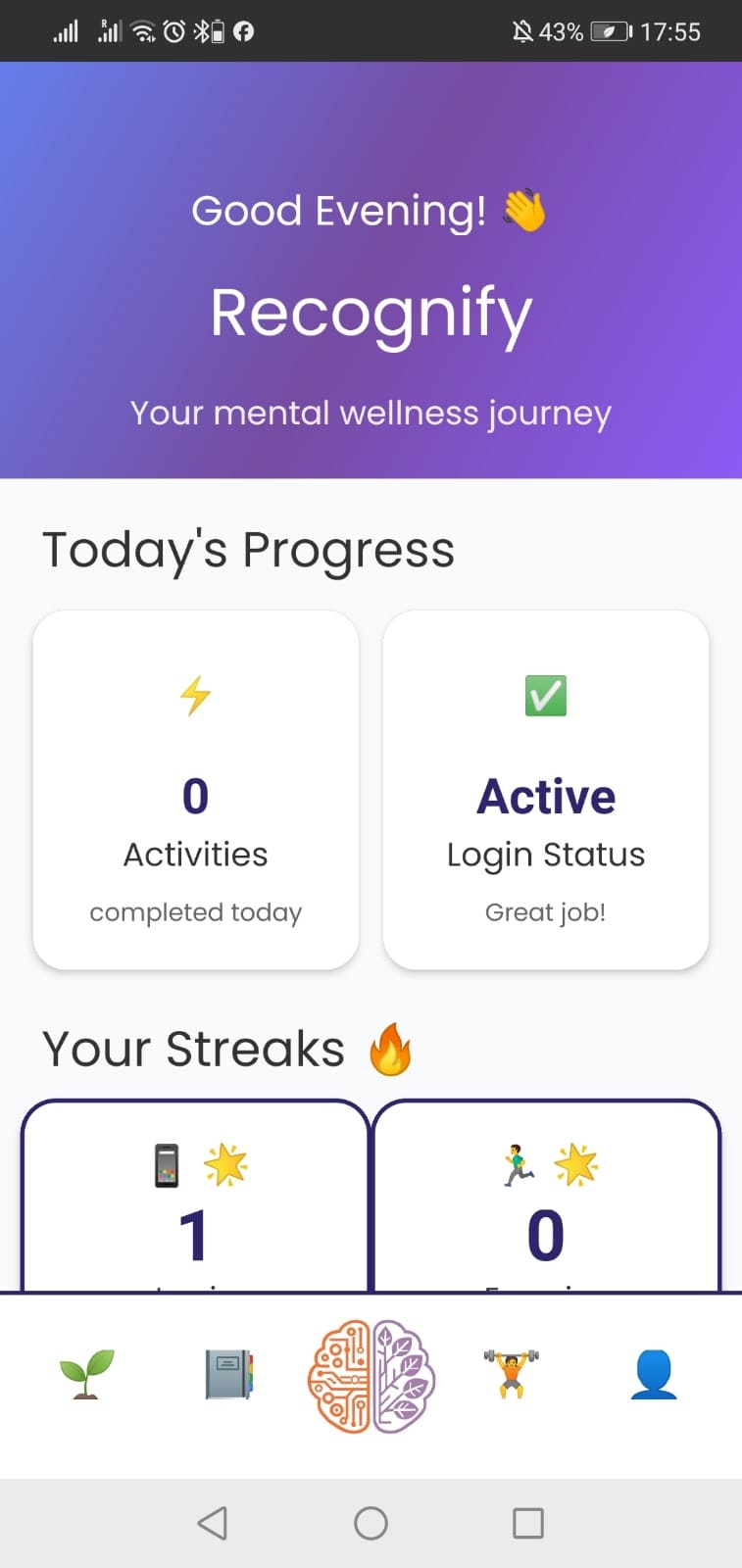Go to the profile silhouette tab
This screenshot has height=1568, width=742.
tap(654, 1374)
